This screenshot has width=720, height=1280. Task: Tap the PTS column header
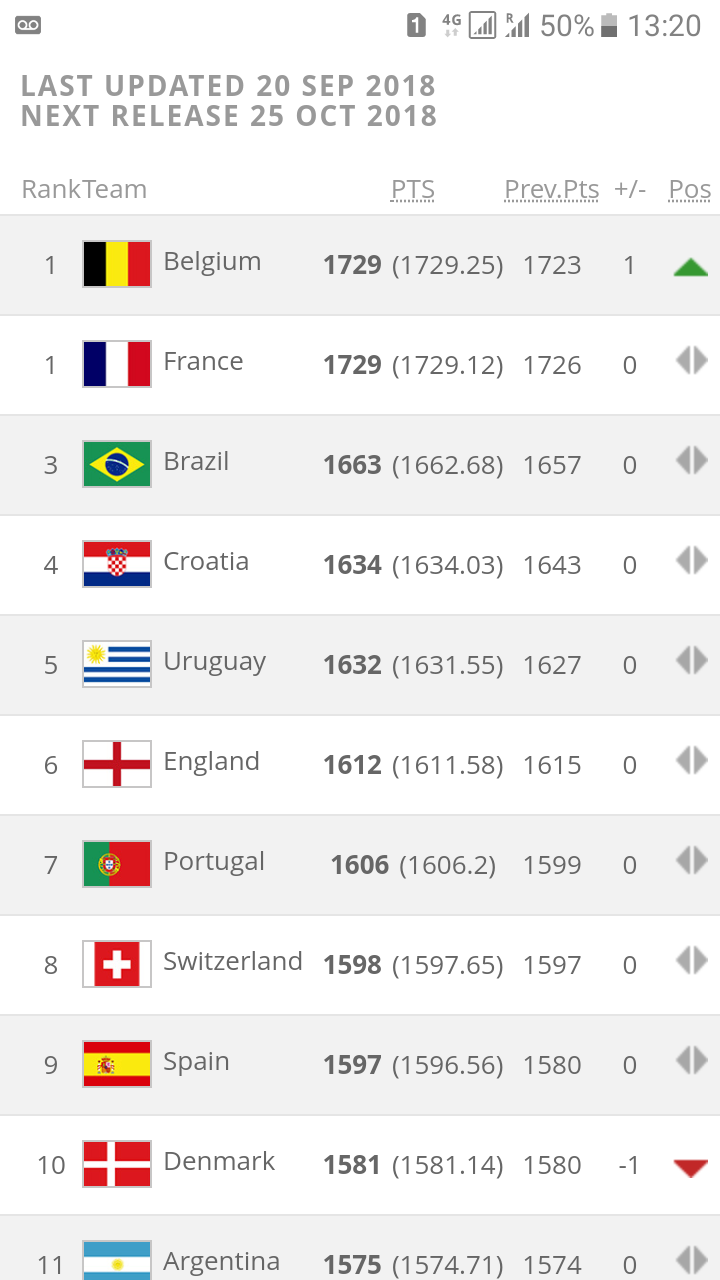[x=413, y=190]
